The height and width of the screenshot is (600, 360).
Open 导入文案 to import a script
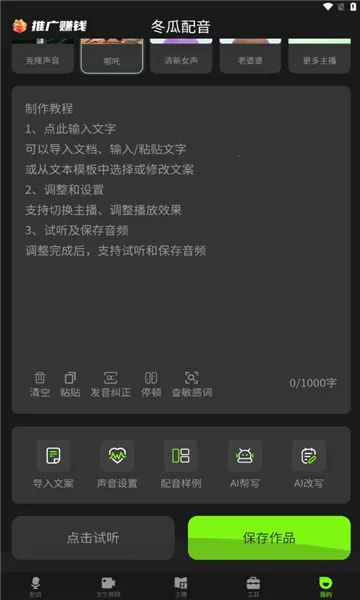(53, 464)
